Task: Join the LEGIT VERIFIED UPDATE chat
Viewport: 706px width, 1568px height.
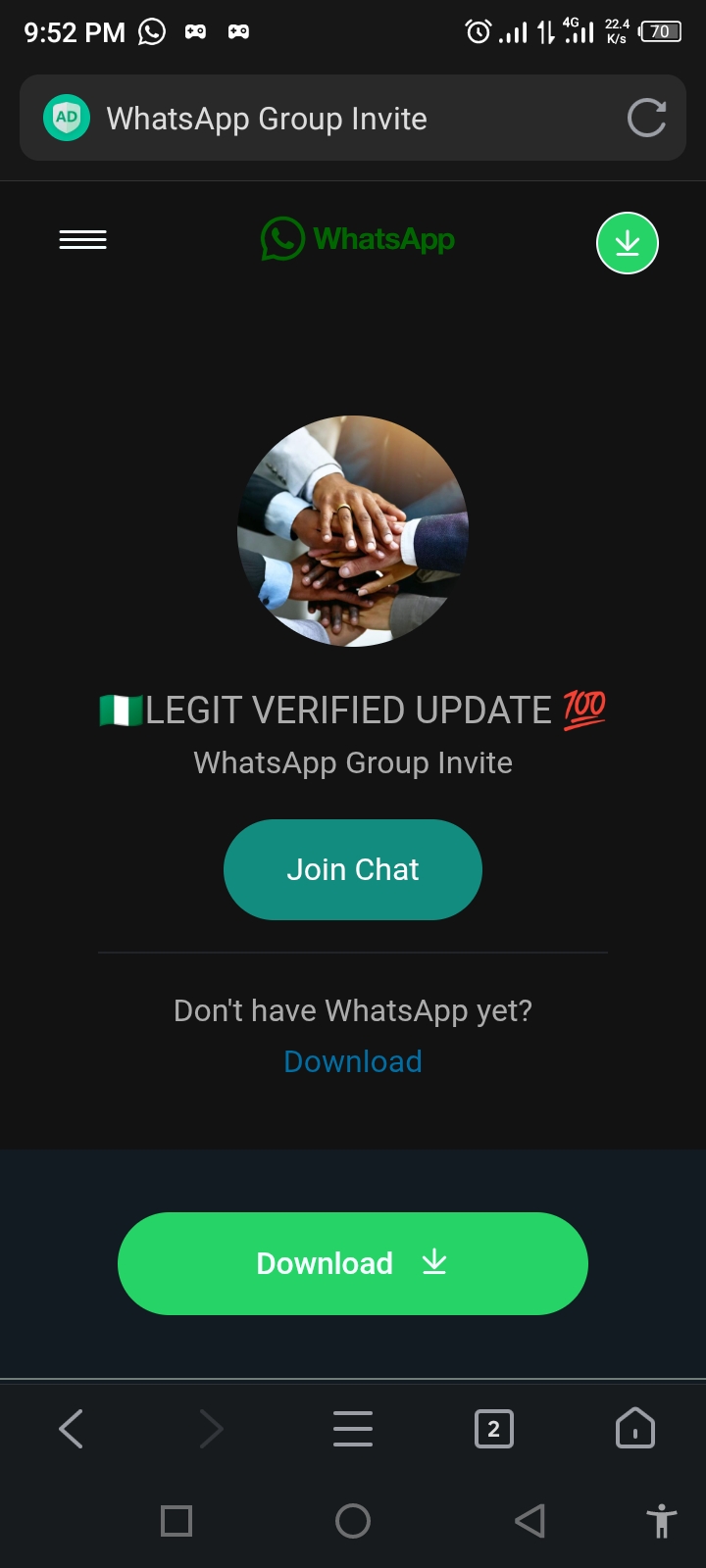Action: 353,869
